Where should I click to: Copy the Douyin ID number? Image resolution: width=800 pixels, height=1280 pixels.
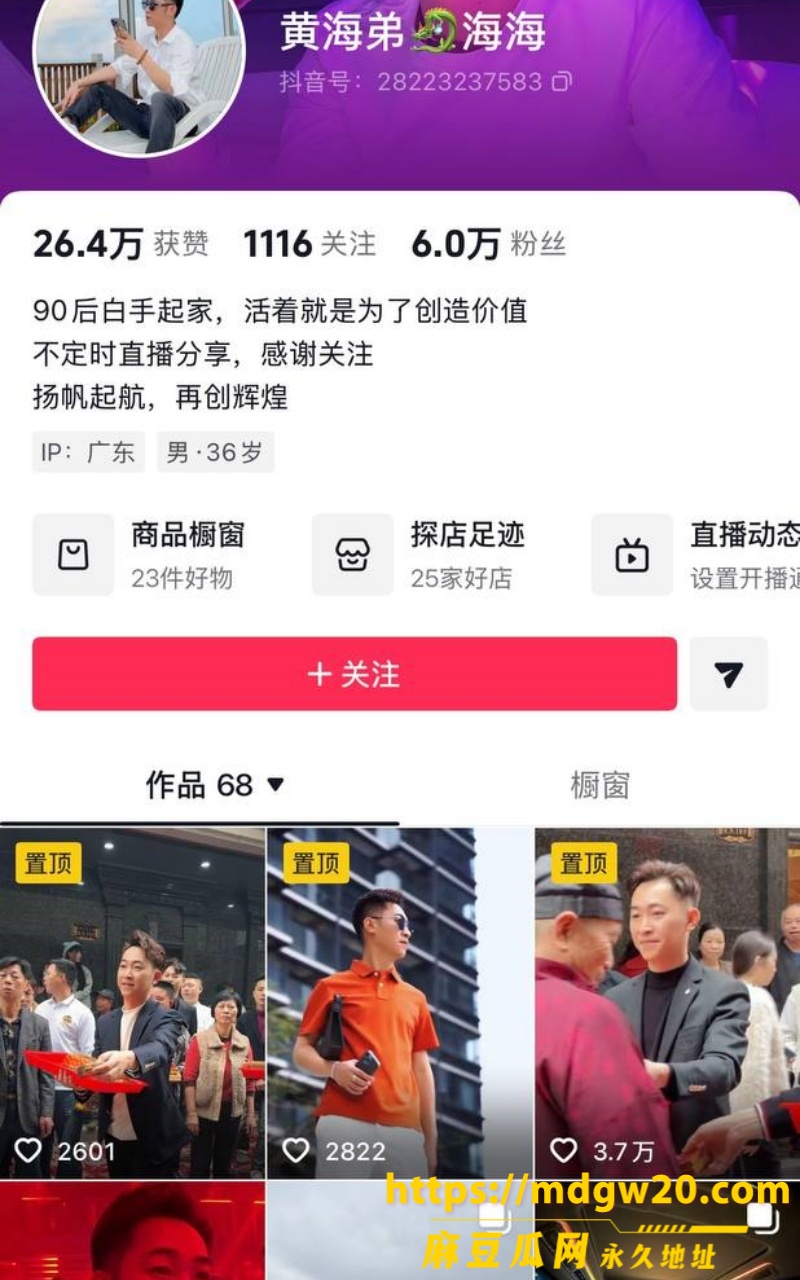tap(562, 82)
